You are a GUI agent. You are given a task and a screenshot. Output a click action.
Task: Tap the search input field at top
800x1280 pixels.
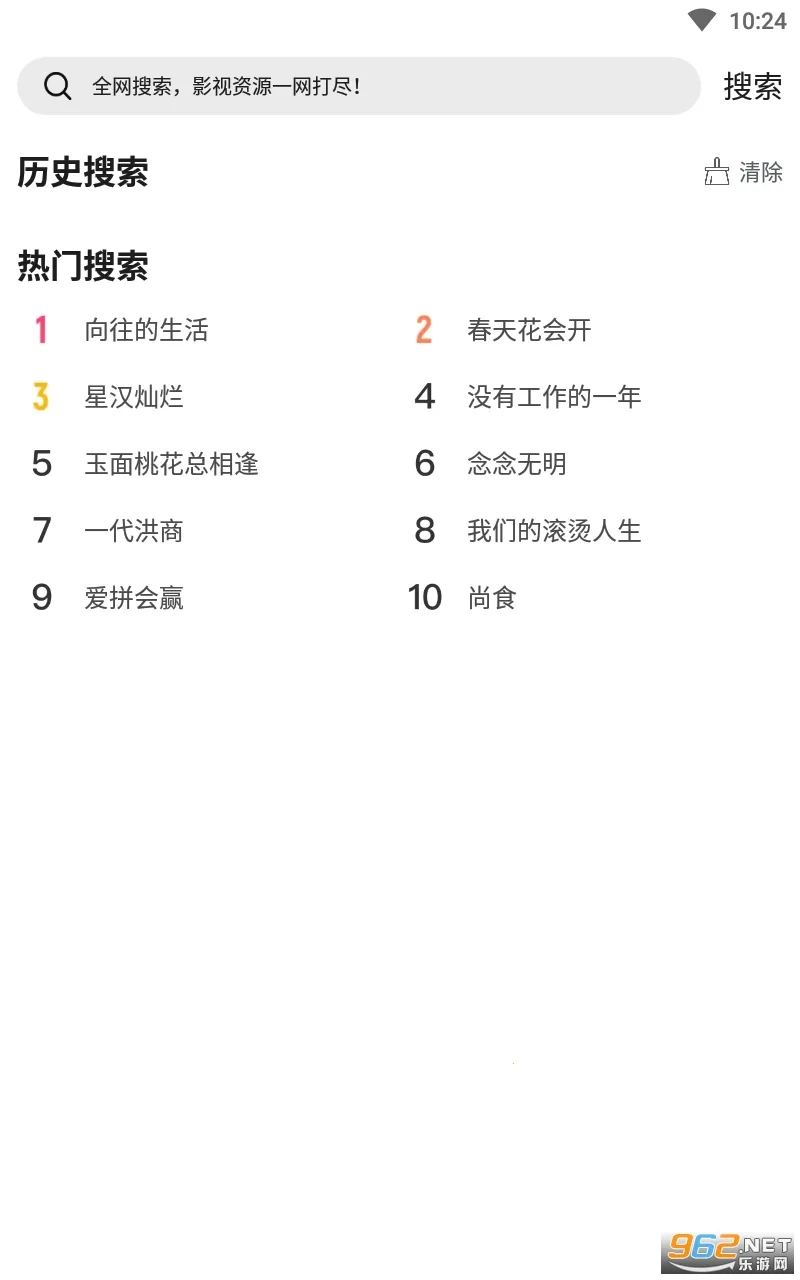click(360, 86)
